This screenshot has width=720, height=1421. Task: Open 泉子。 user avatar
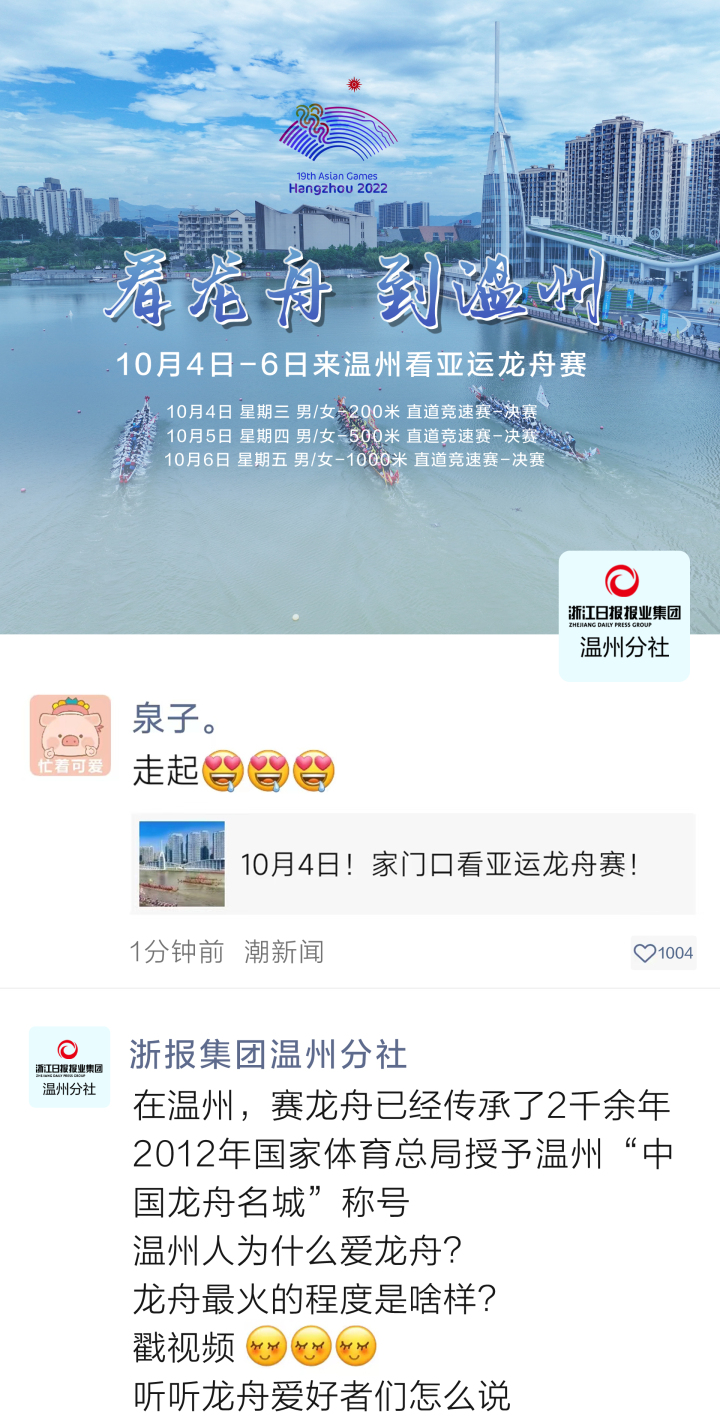click(x=70, y=735)
